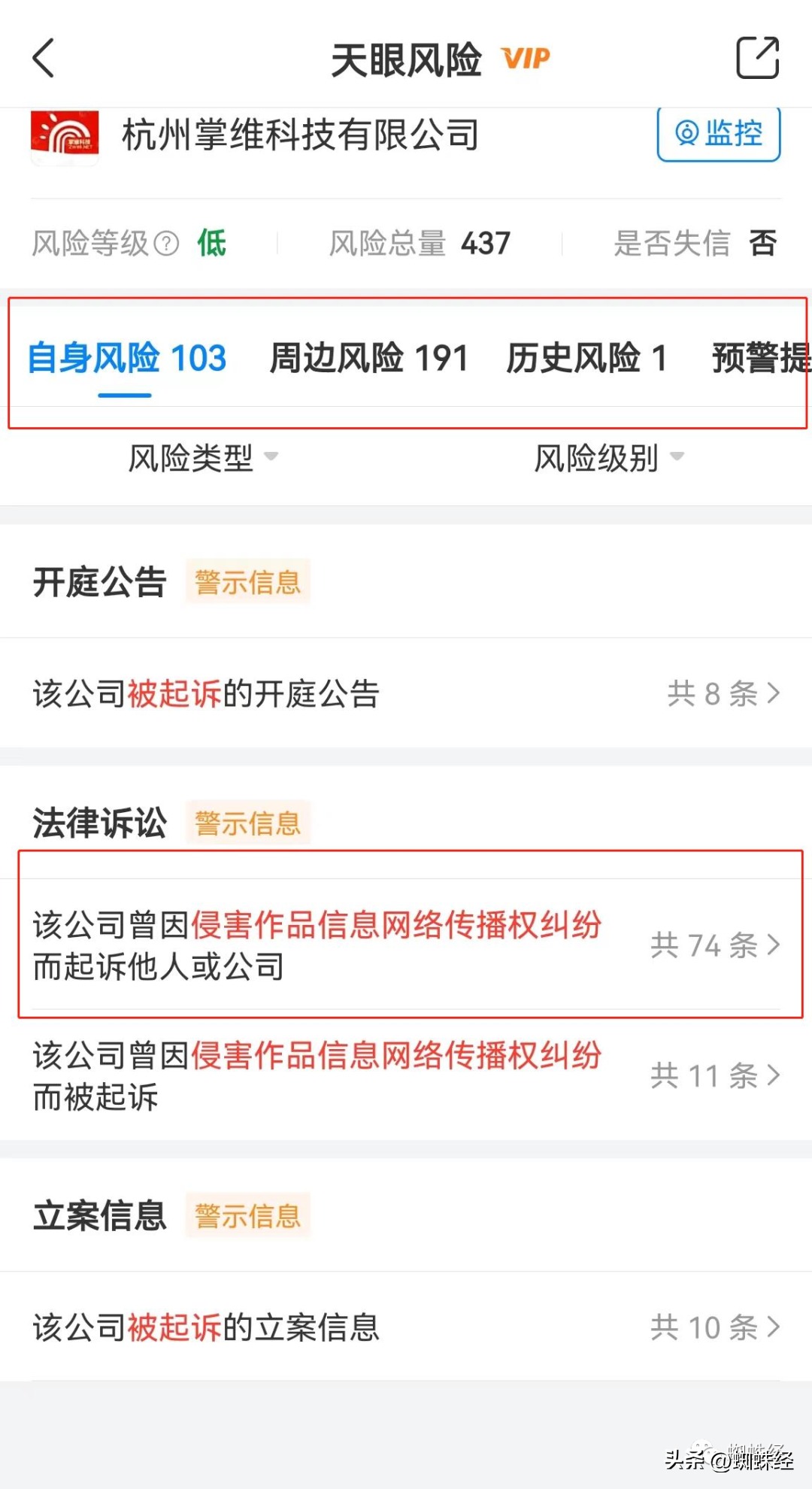Open 而起诉他人或公司 lawsuits with 74 records

pyautogui.click(x=406, y=945)
